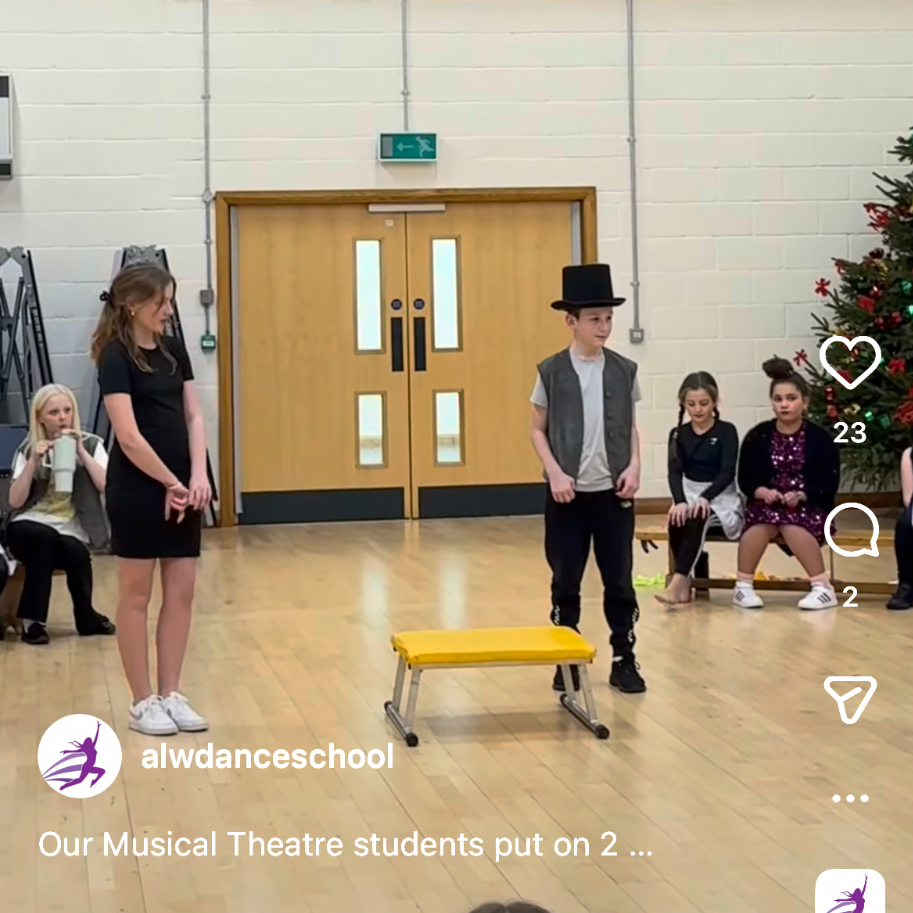The image size is (913, 913).
Task: Share this reel via the paper plane icon
Action: (x=850, y=698)
